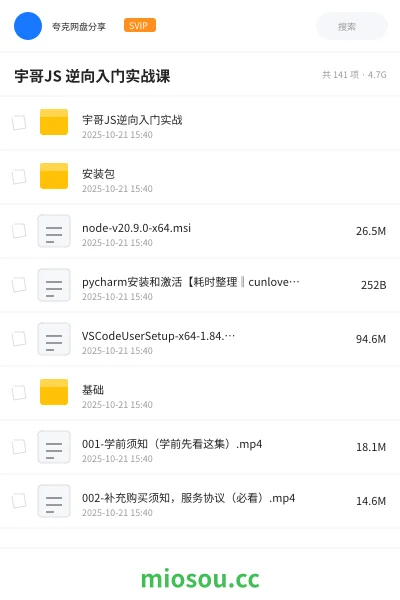Tick the 002-补充购买须知 mp4 checkbox
The width and height of the screenshot is (400, 600).
coord(19,501)
